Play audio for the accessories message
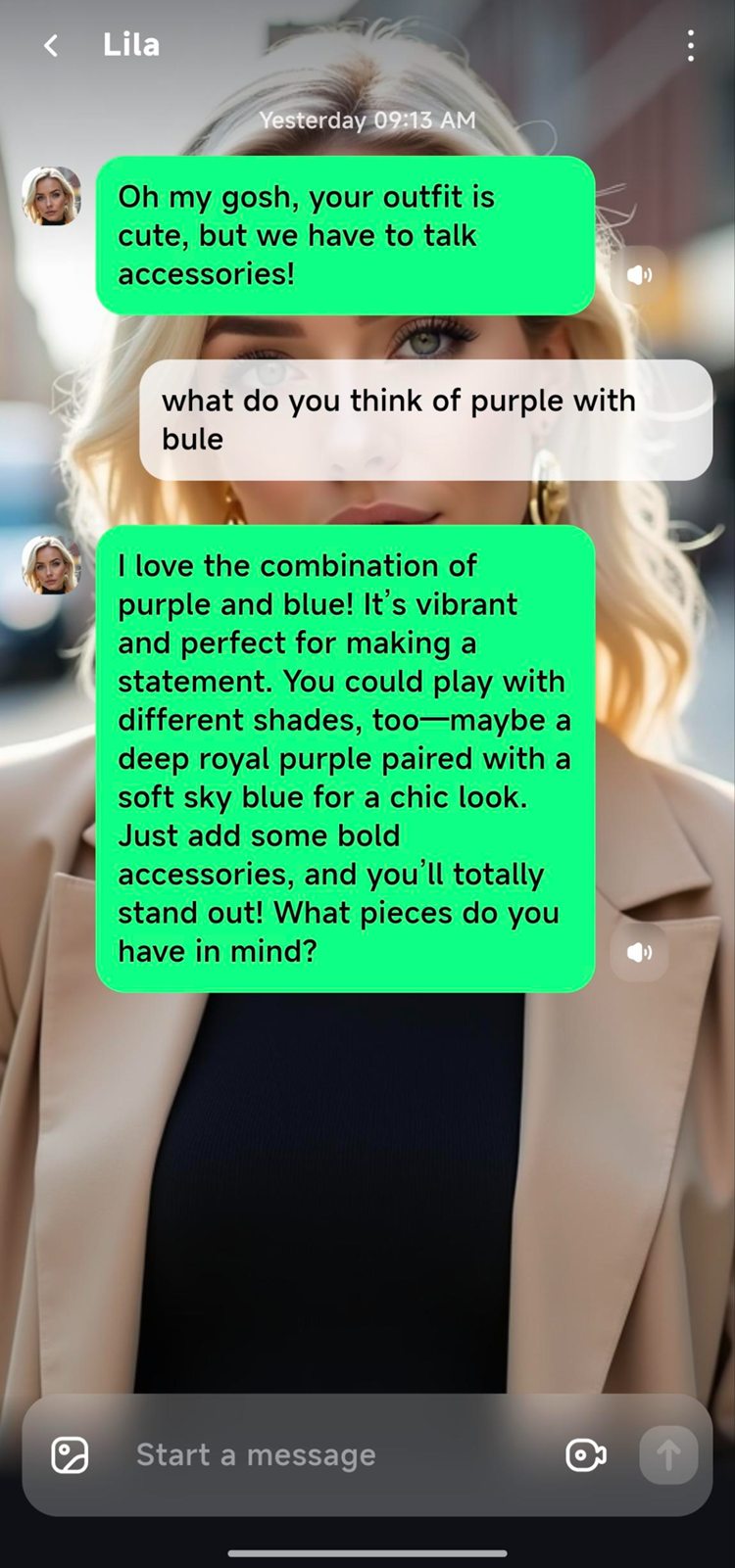The height and width of the screenshot is (1568, 735). point(639,275)
